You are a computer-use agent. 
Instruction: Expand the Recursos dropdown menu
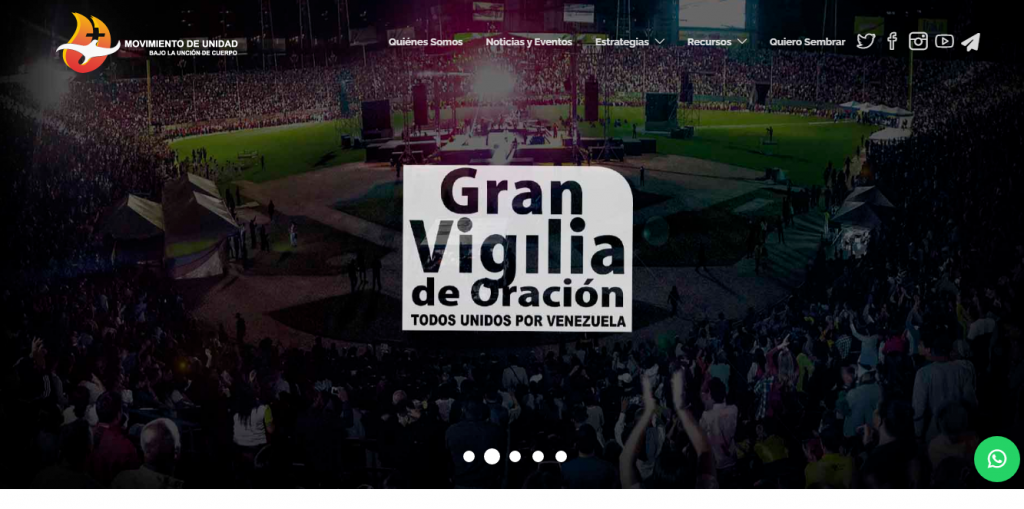tap(716, 42)
